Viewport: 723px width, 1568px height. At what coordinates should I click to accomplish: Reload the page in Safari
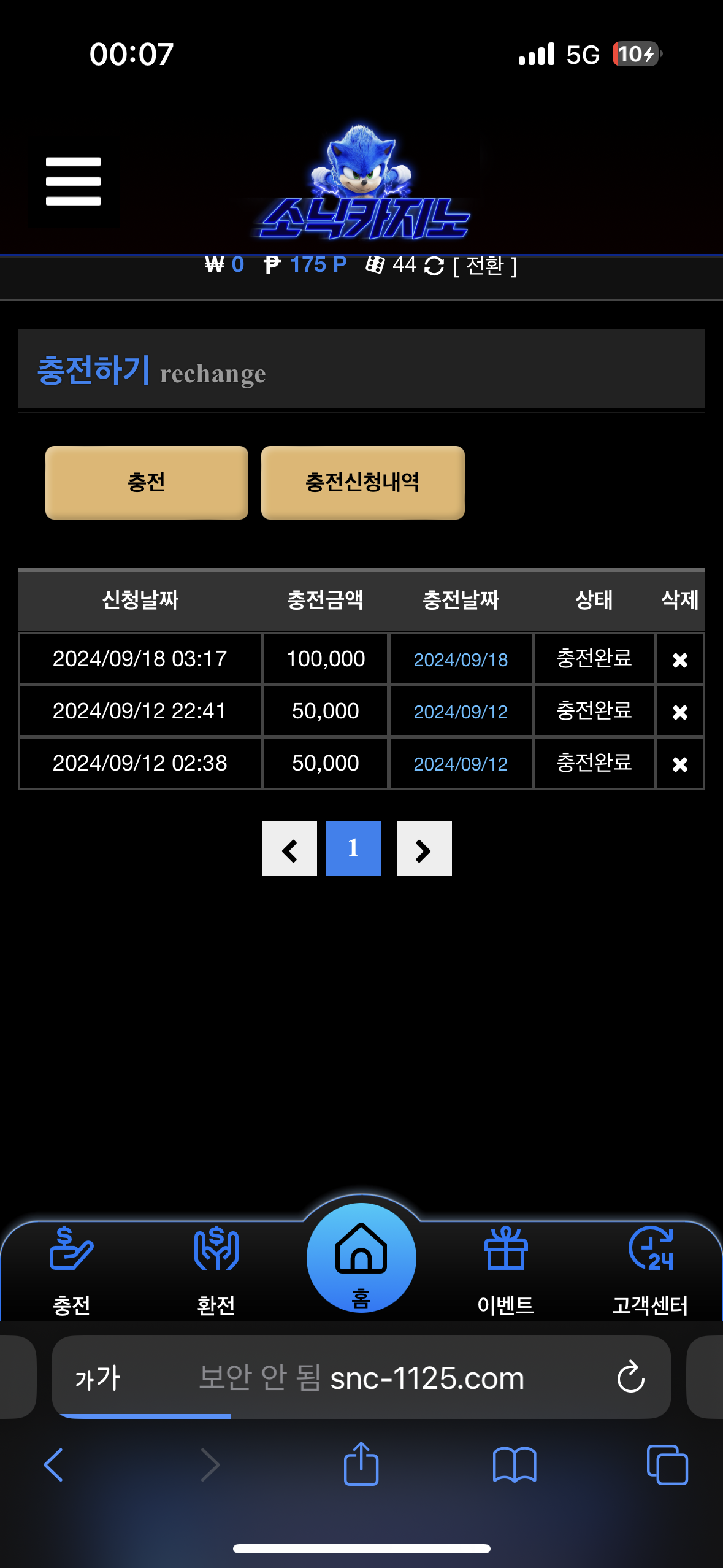630,1378
